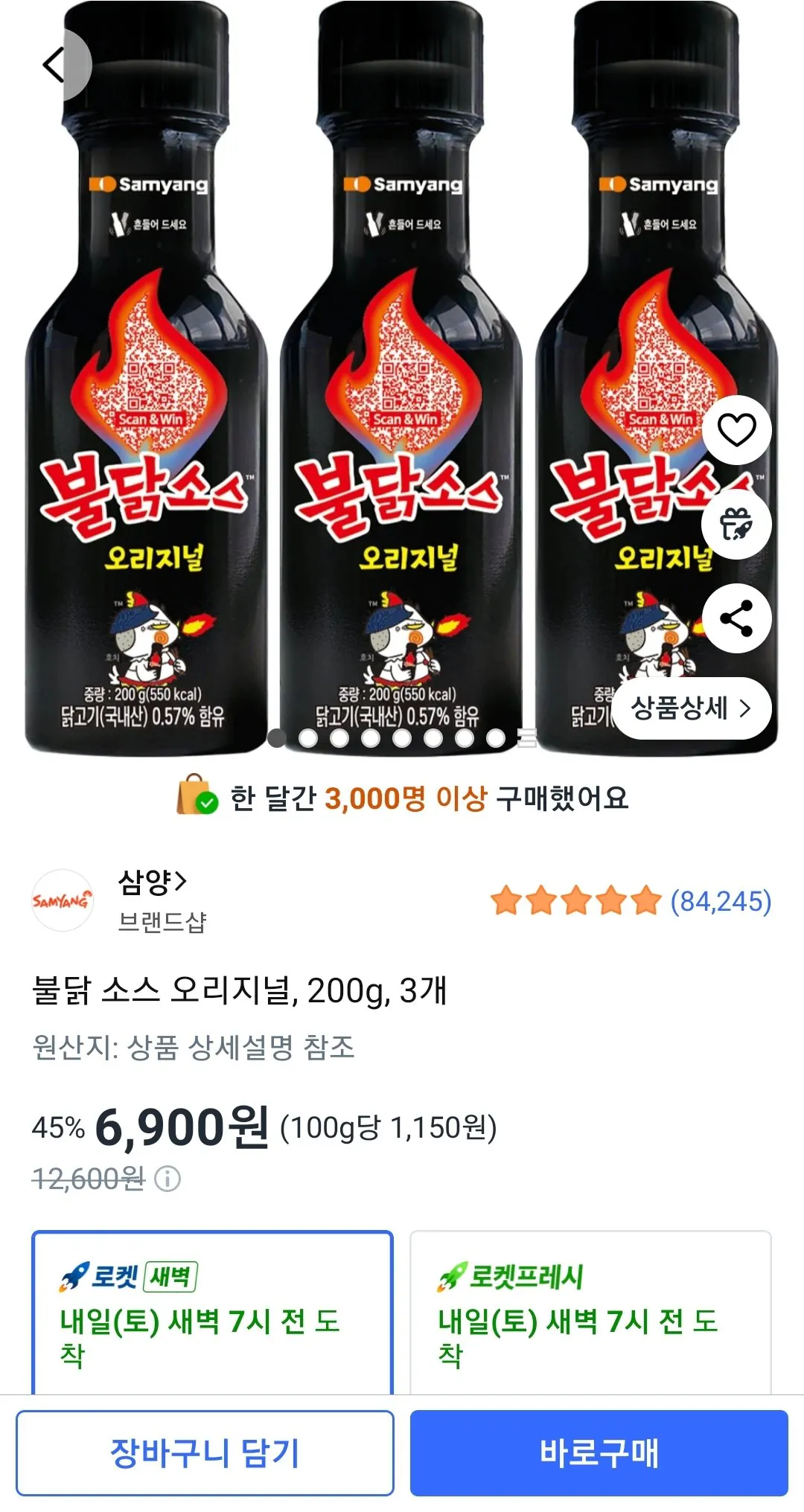Click the rocket delivery (로켓 새벽) icon
This screenshot has width=804, height=1512.
[x=74, y=1275]
